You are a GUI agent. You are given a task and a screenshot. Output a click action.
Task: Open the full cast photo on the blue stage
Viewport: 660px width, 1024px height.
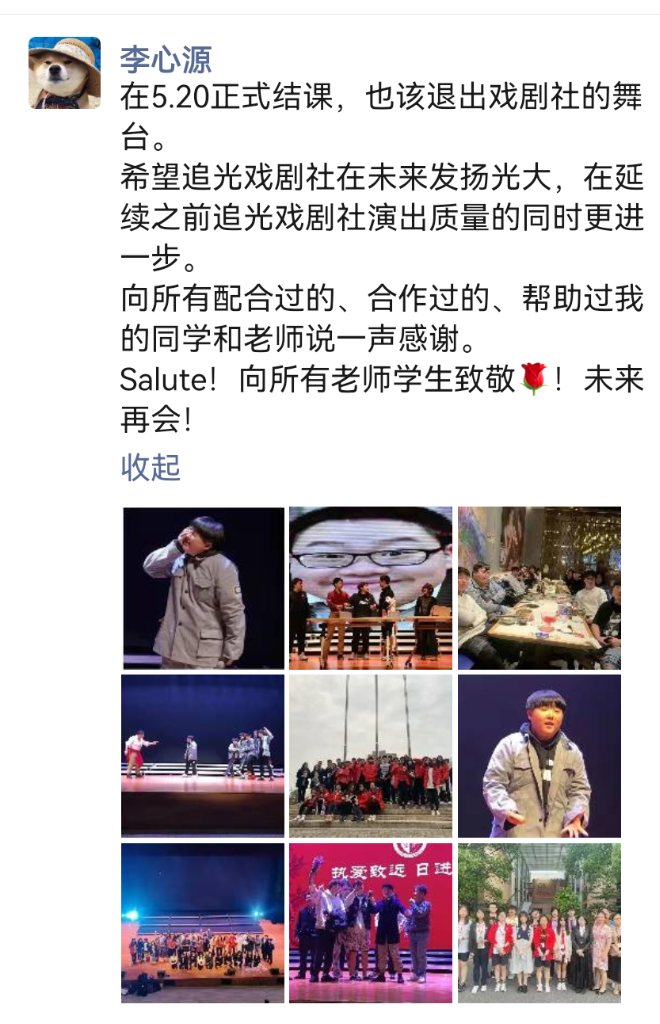coord(203,922)
